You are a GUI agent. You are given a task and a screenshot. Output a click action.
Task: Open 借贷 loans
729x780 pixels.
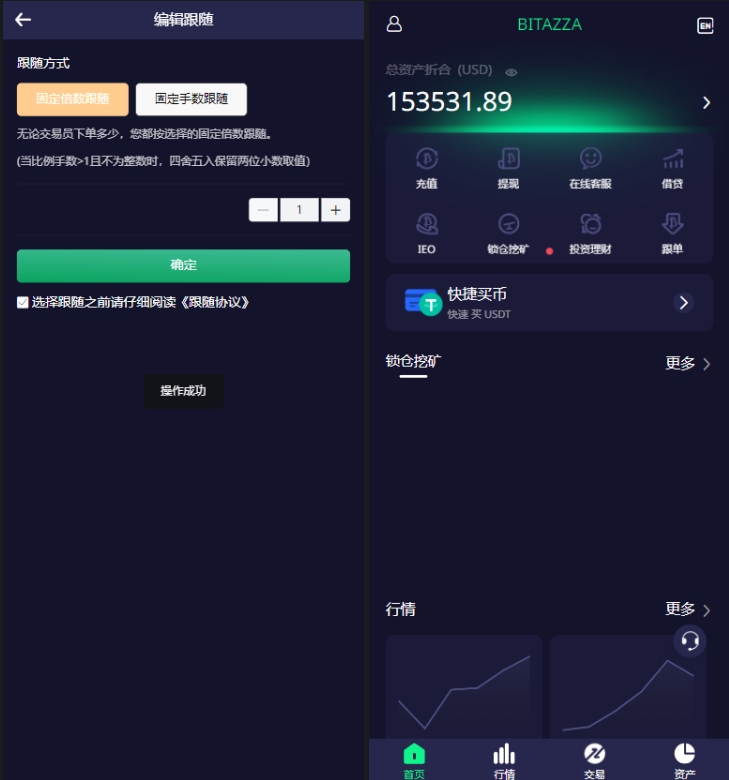672,167
